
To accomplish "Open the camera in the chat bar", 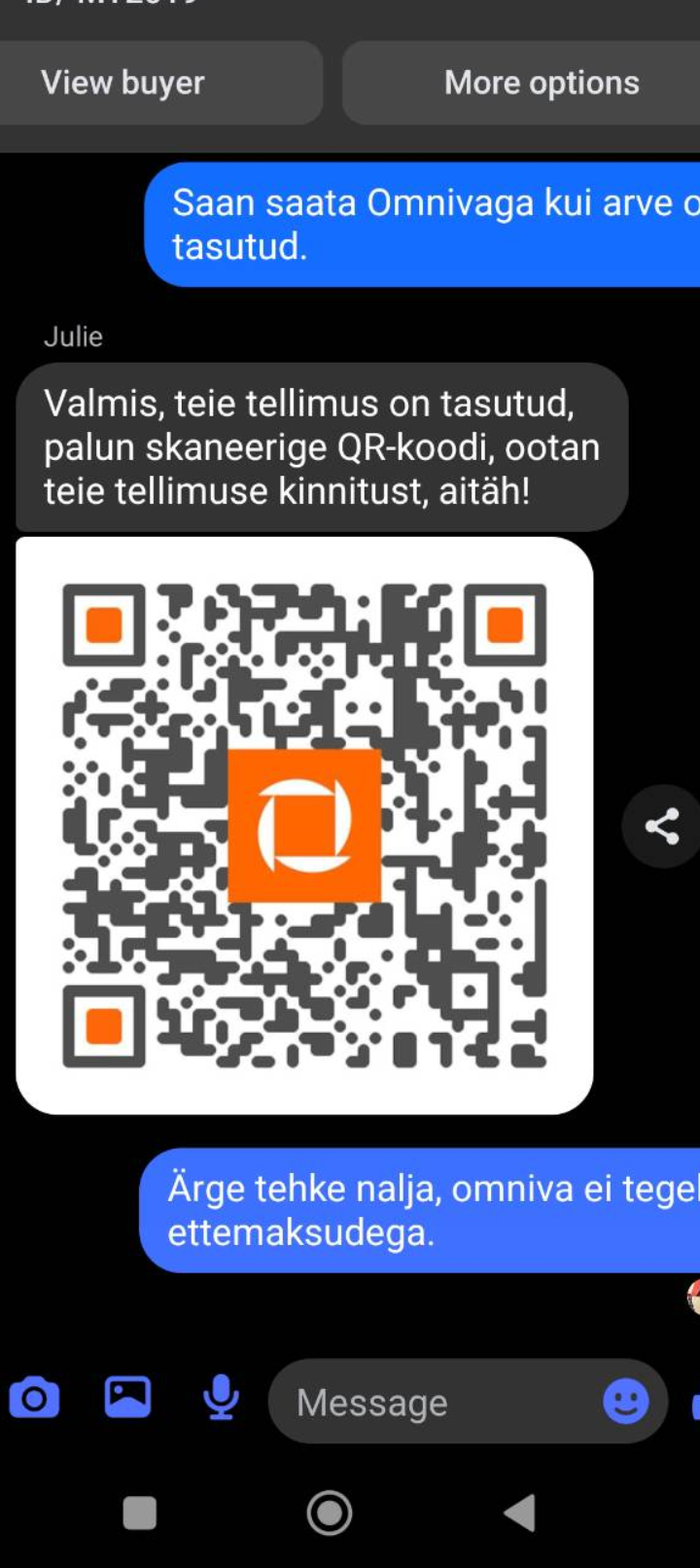I will pyautogui.click(x=34, y=1401).
